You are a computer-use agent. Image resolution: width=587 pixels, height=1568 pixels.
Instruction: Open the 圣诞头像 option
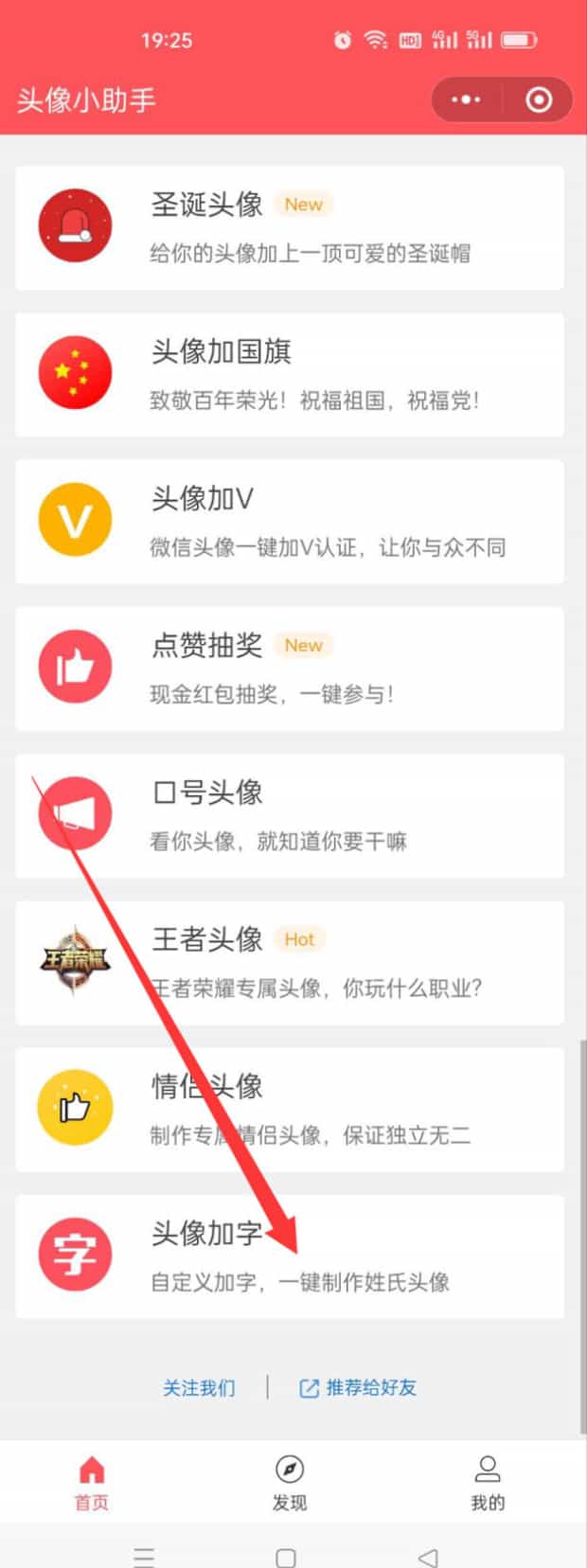click(x=290, y=227)
